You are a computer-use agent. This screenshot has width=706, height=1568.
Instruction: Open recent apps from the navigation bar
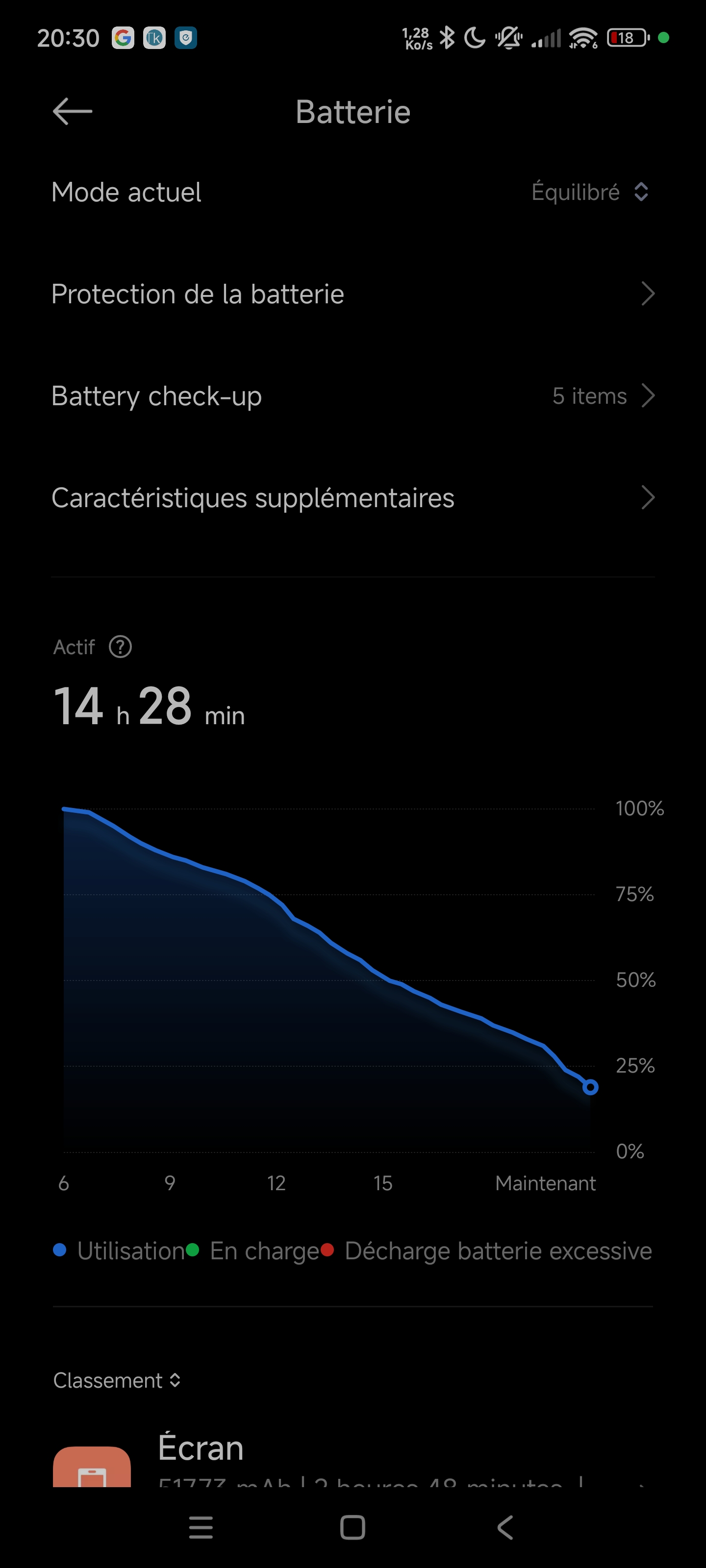pyautogui.click(x=201, y=1527)
